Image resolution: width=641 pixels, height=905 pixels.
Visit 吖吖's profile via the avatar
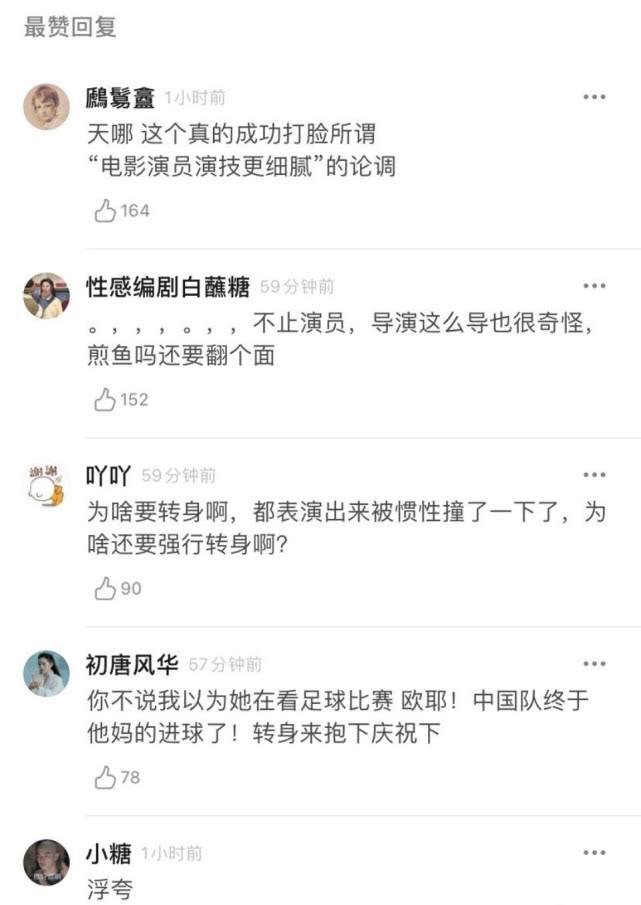click(47, 484)
